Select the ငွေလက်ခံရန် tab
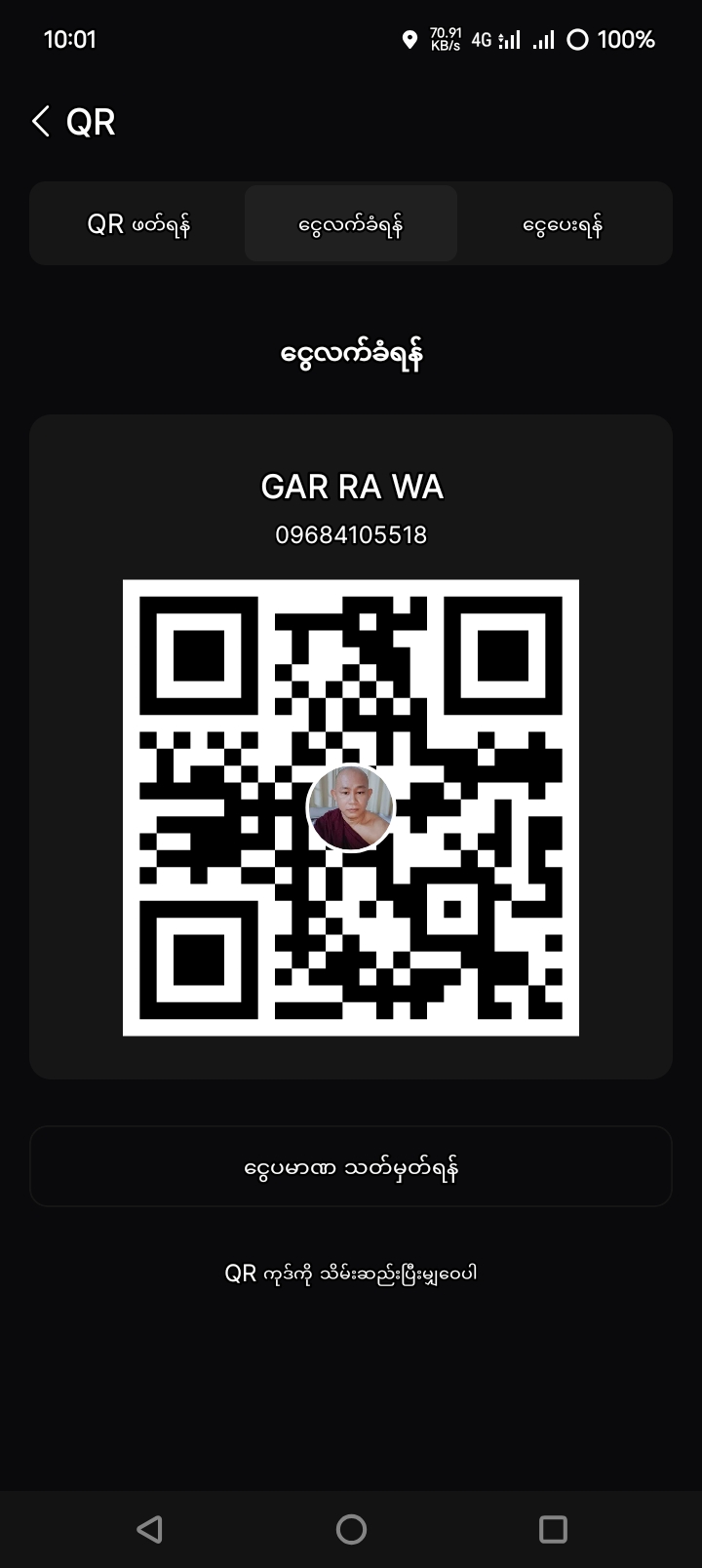 (351, 224)
